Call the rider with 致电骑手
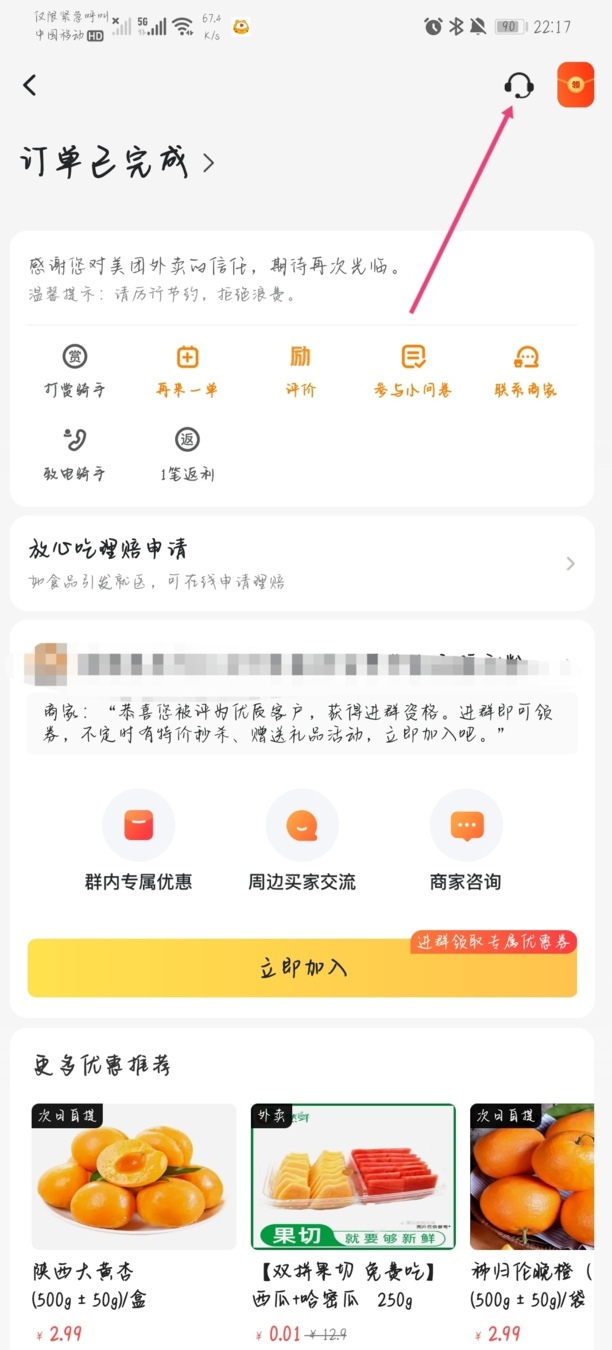Screen dimensions: 612x1350 tap(75, 453)
